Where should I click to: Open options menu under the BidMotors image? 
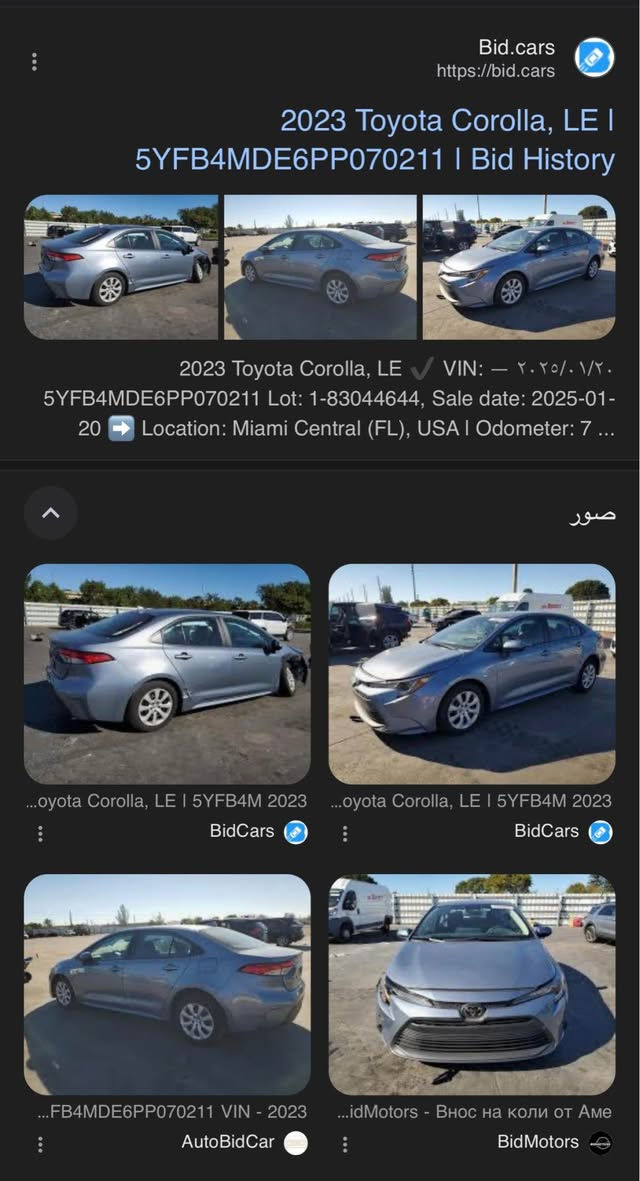click(345, 1143)
